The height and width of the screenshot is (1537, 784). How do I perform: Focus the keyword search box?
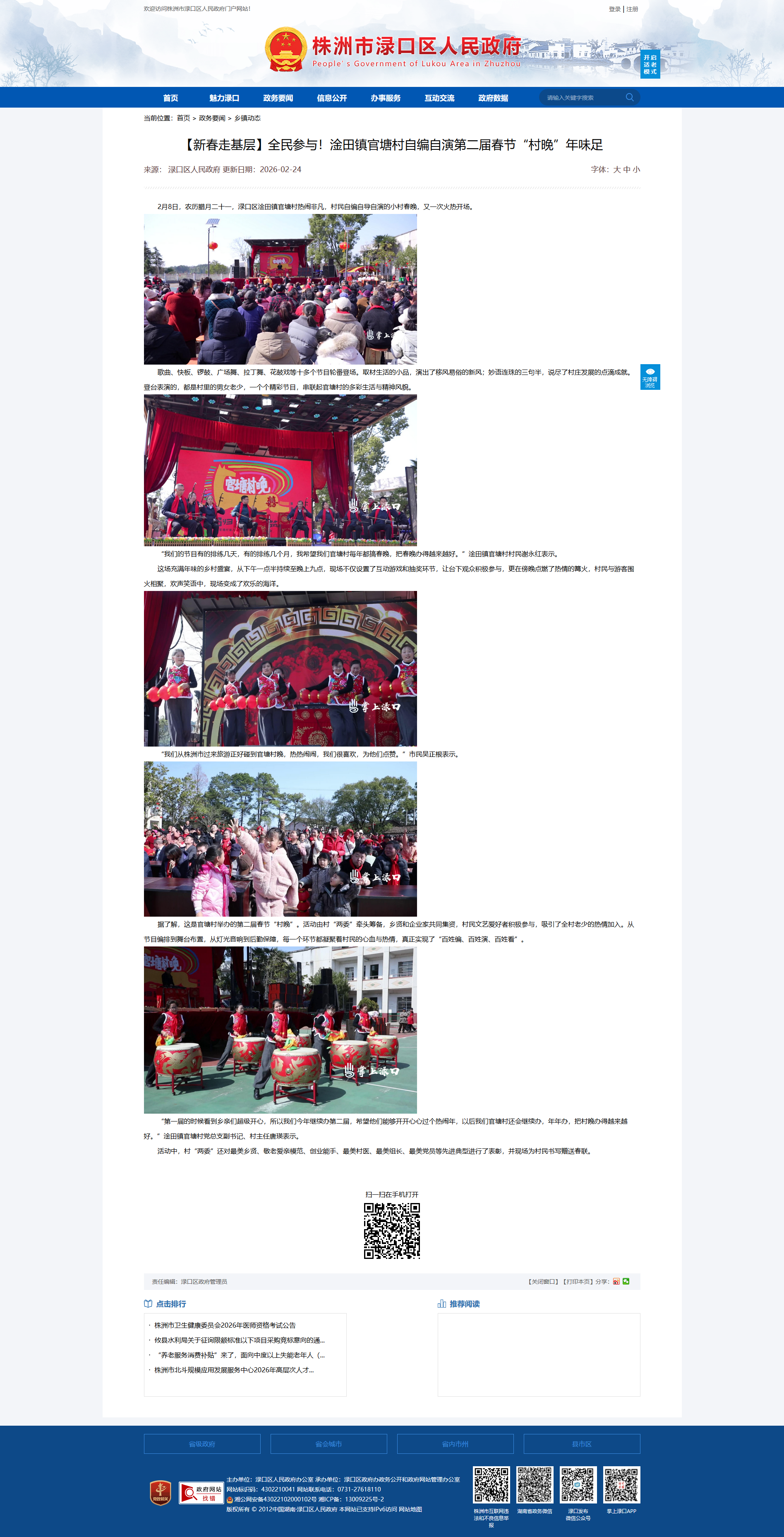[x=582, y=98]
